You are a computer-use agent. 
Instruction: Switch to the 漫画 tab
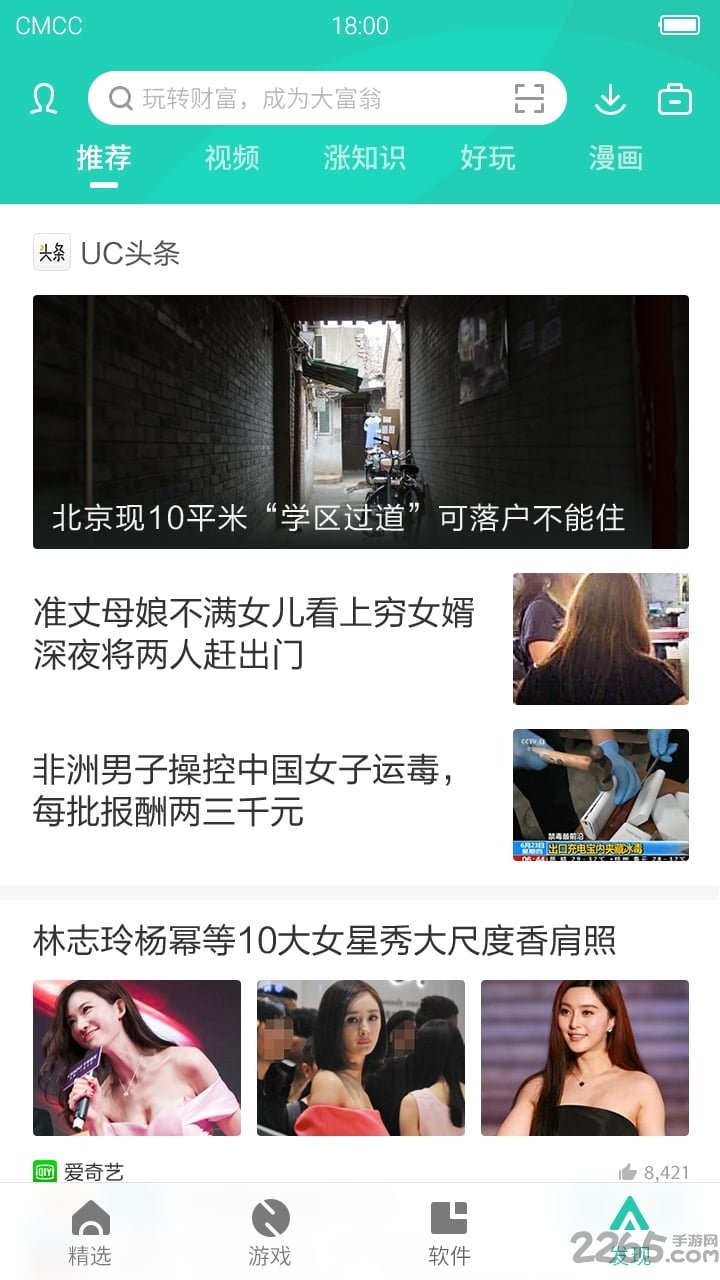click(x=614, y=158)
